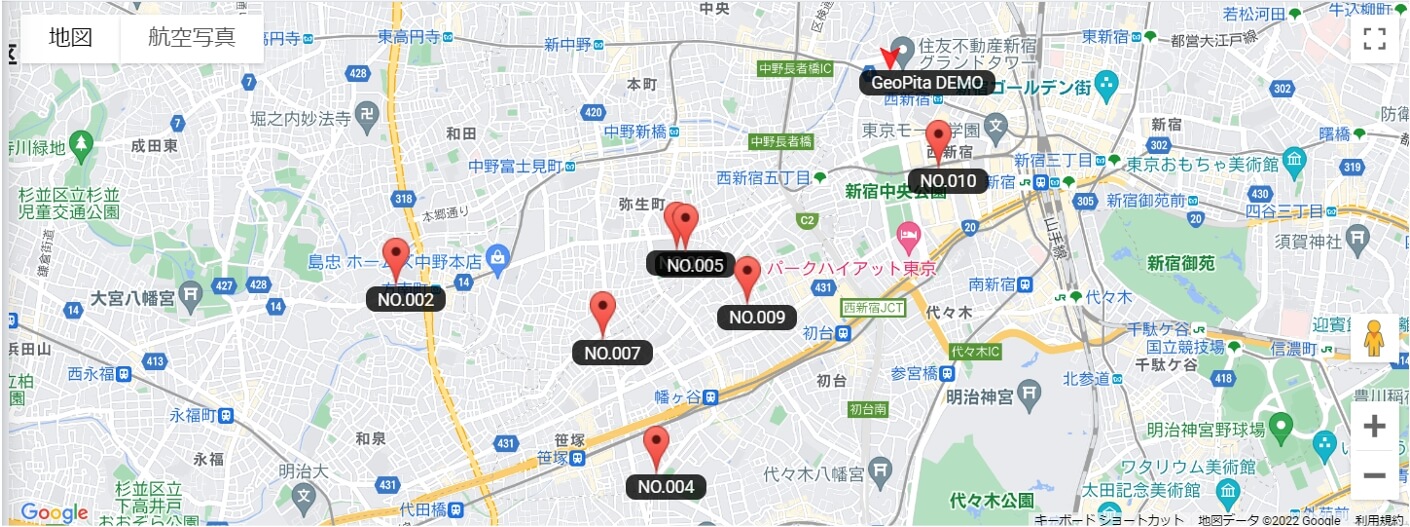Switch to the 航空写真 satellite view
Image resolution: width=1410 pixels, height=527 pixels.
coord(191,38)
